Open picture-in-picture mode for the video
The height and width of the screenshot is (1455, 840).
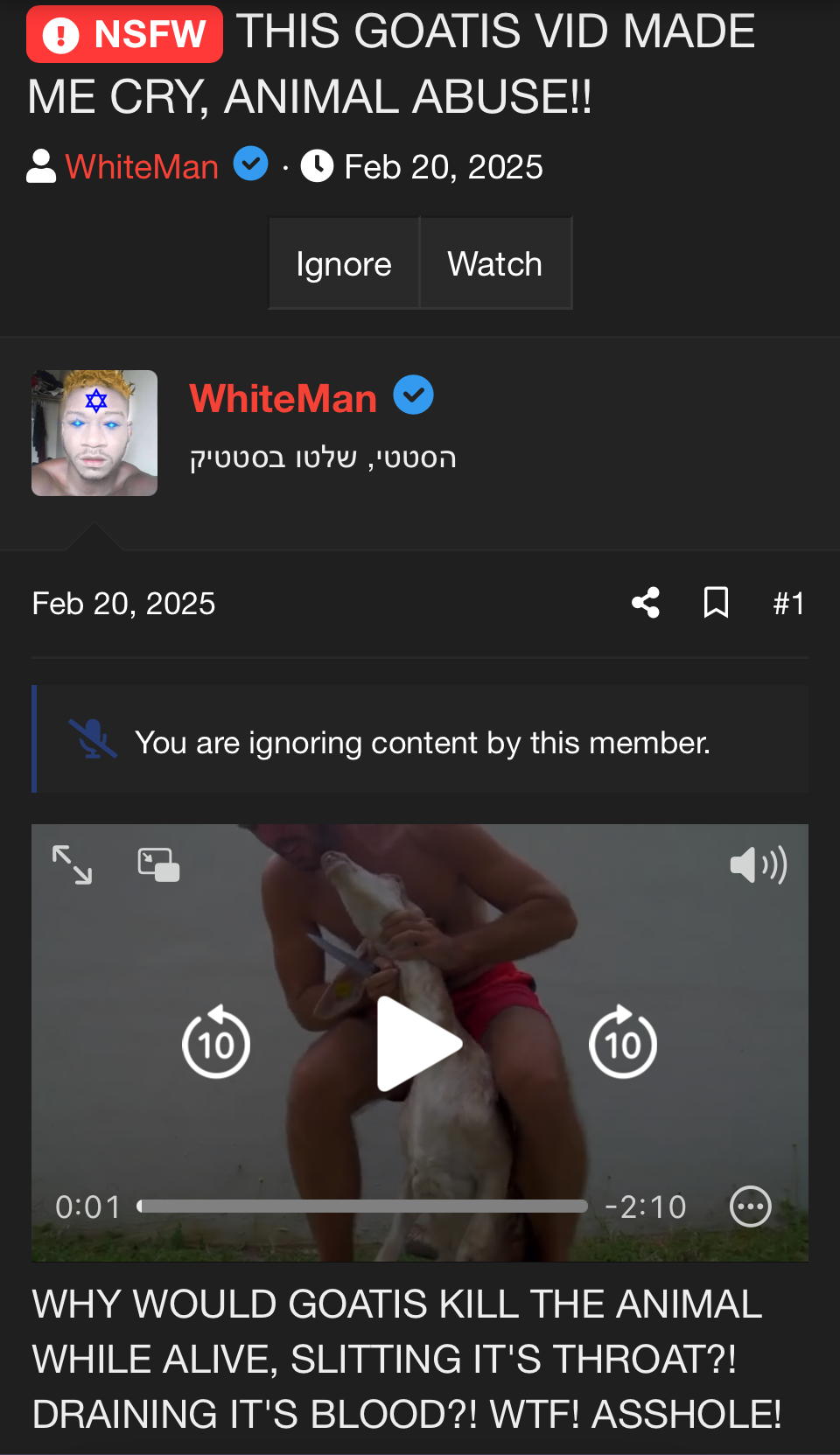(x=158, y=866)
